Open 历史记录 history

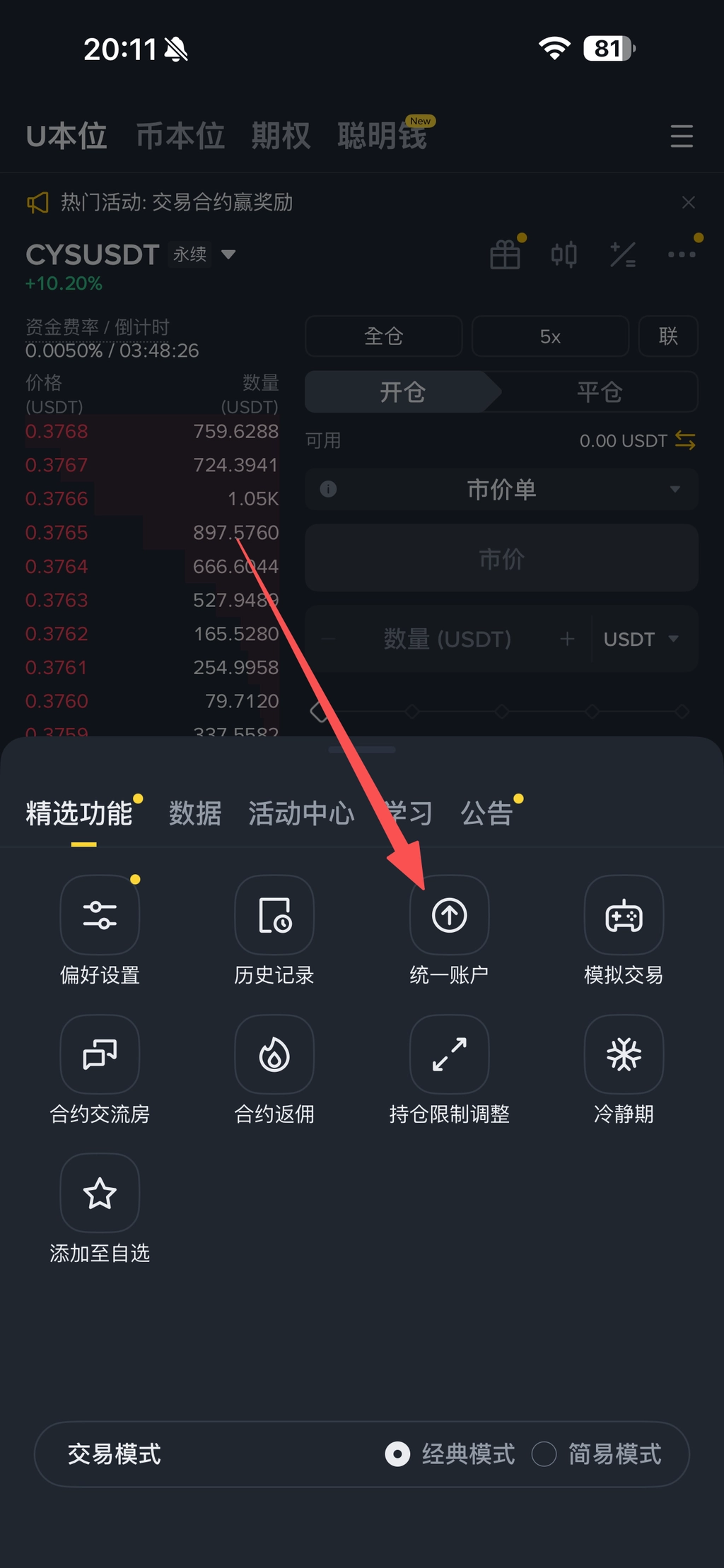274,916
